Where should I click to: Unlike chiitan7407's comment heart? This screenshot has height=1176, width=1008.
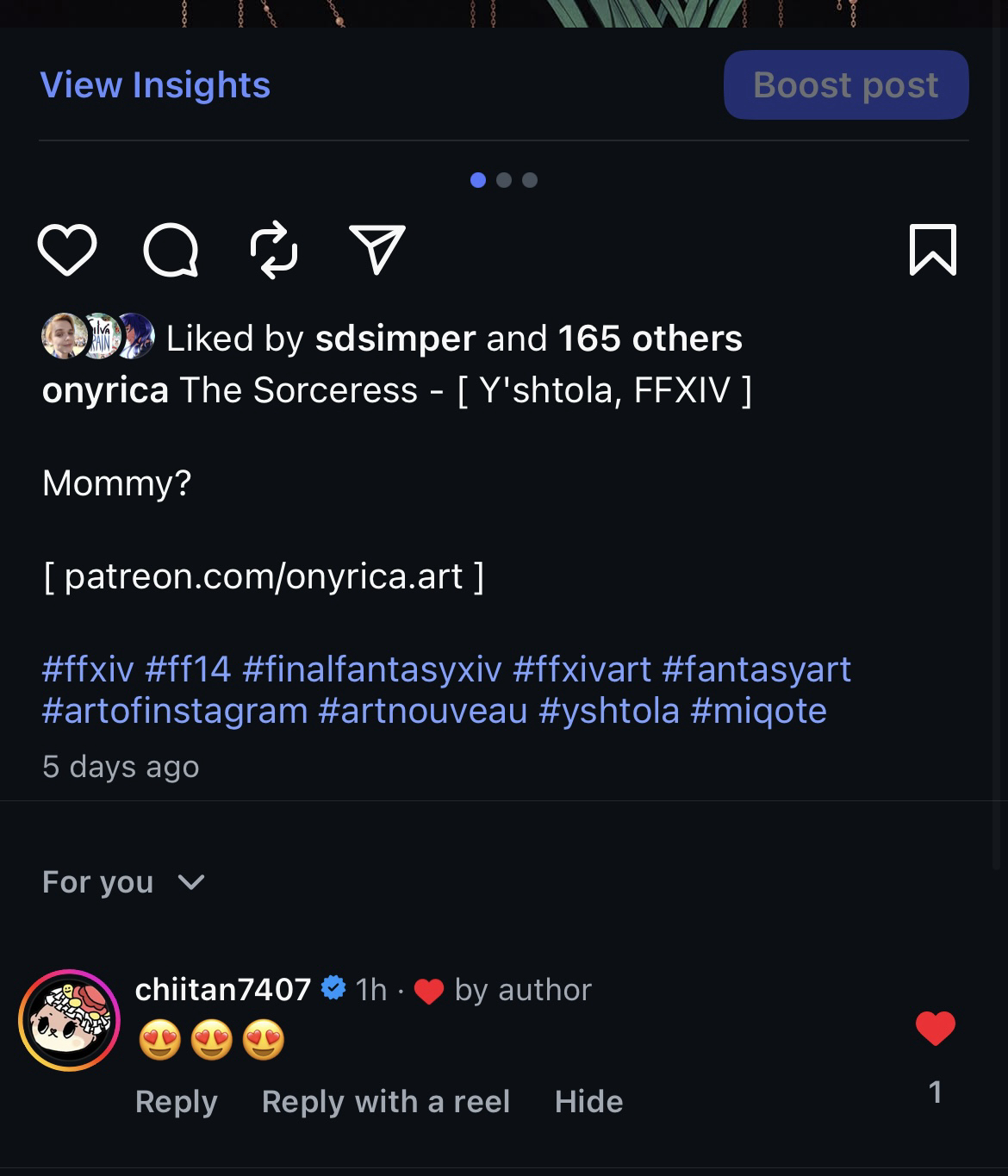tap(935, 1028)
